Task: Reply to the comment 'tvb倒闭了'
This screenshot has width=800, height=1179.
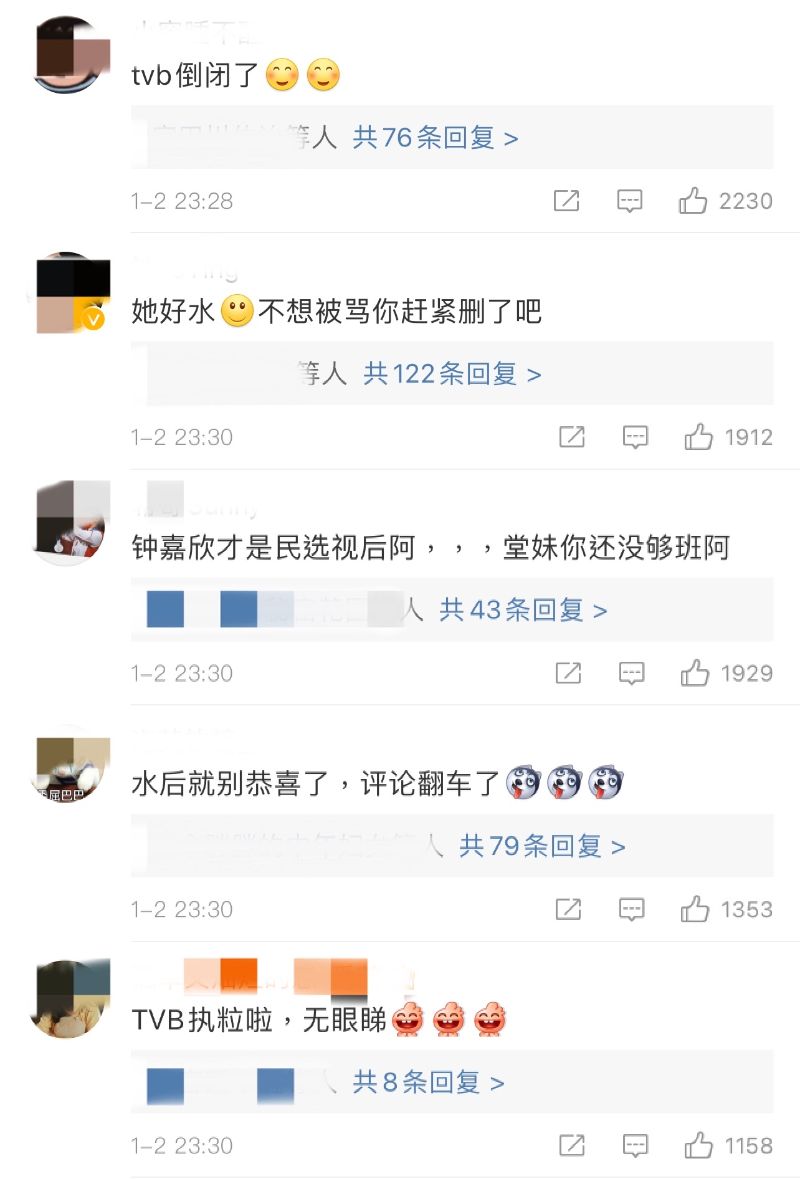Action: tap(629, 201)
